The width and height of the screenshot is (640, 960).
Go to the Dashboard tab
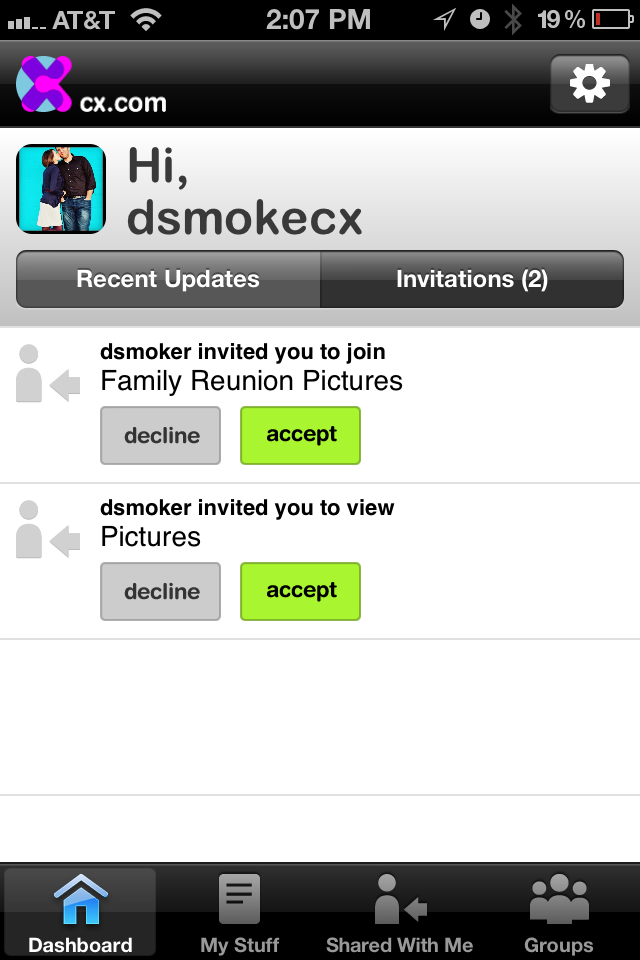80,914
